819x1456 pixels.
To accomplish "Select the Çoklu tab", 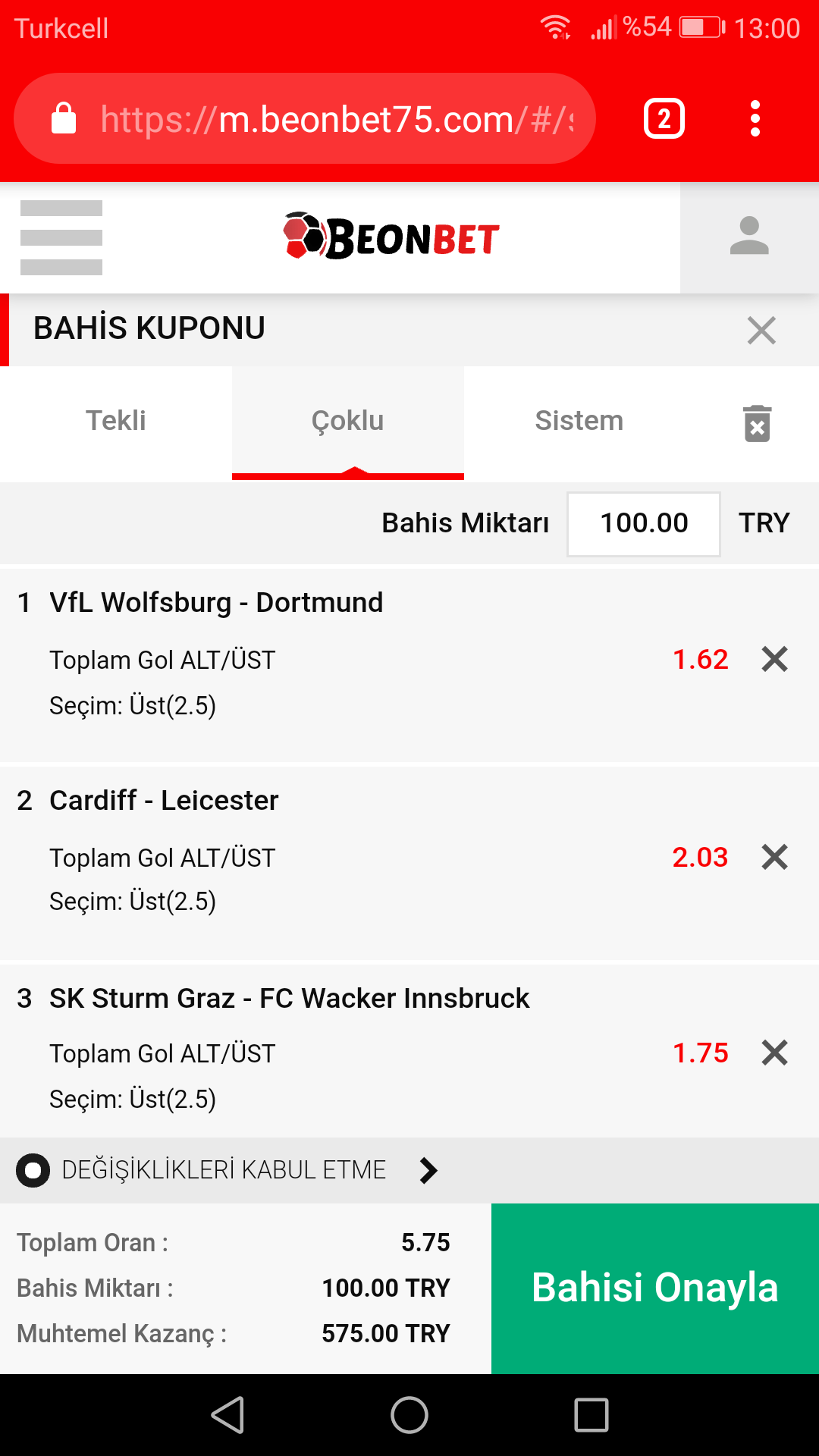I will [x=347, y=421].
